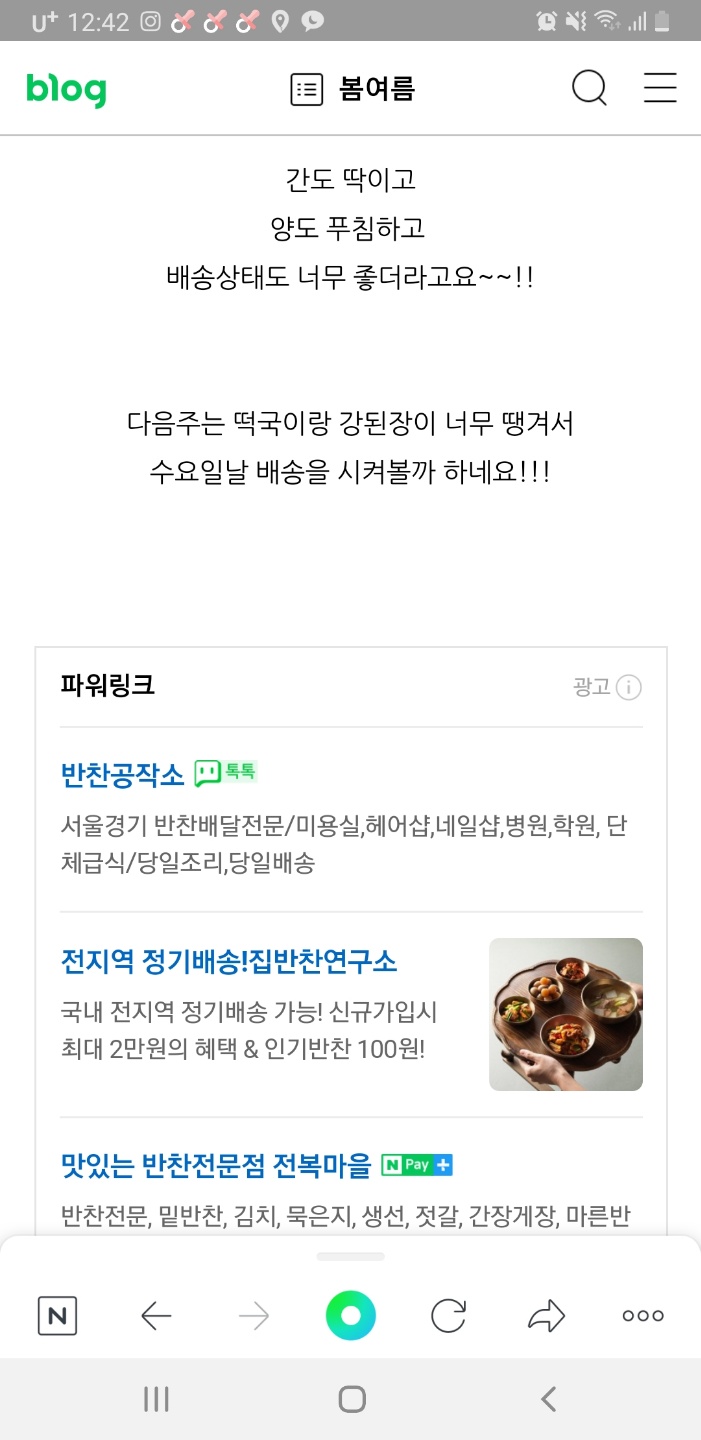
Task: Reload the current page
Action: (448, 1316)
